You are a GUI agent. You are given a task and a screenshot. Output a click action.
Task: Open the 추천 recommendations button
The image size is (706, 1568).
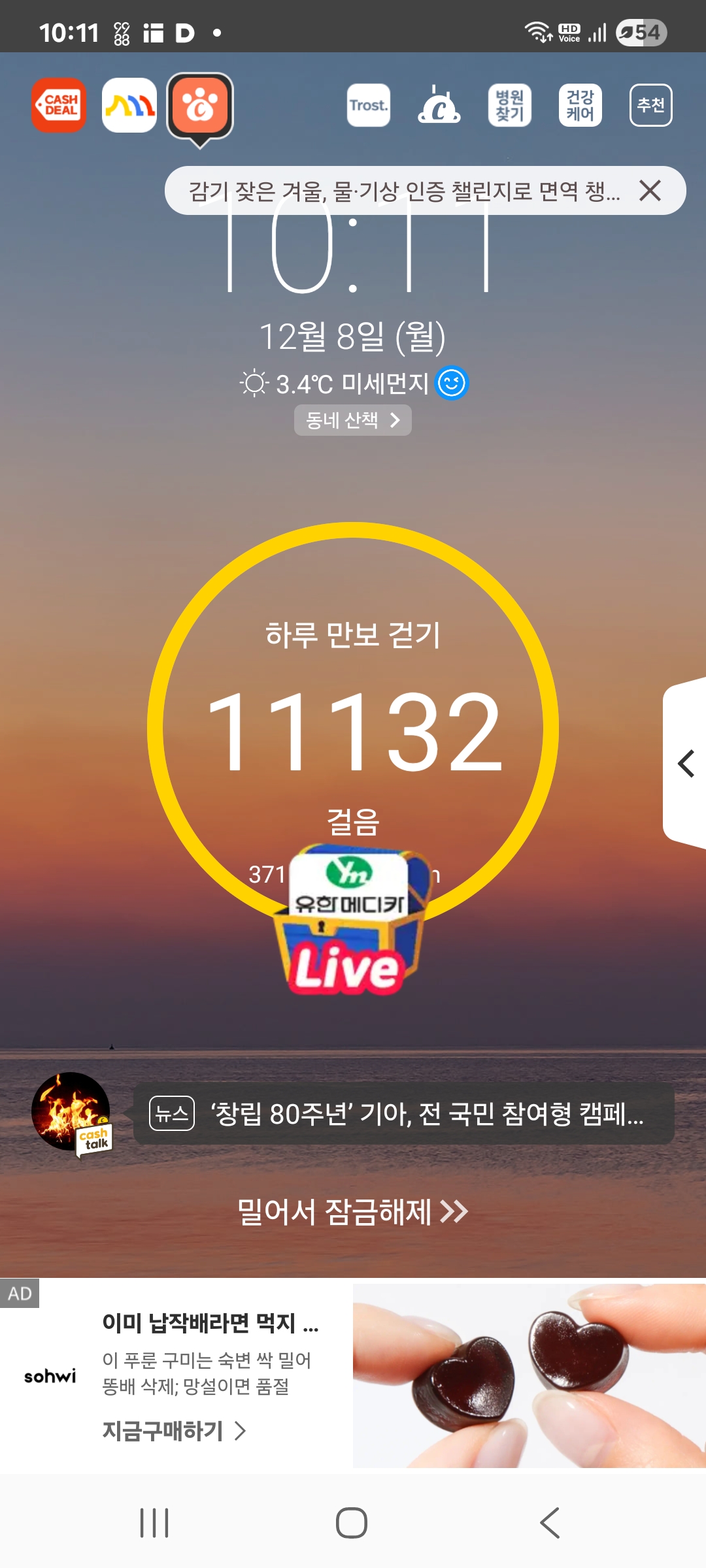650,105
